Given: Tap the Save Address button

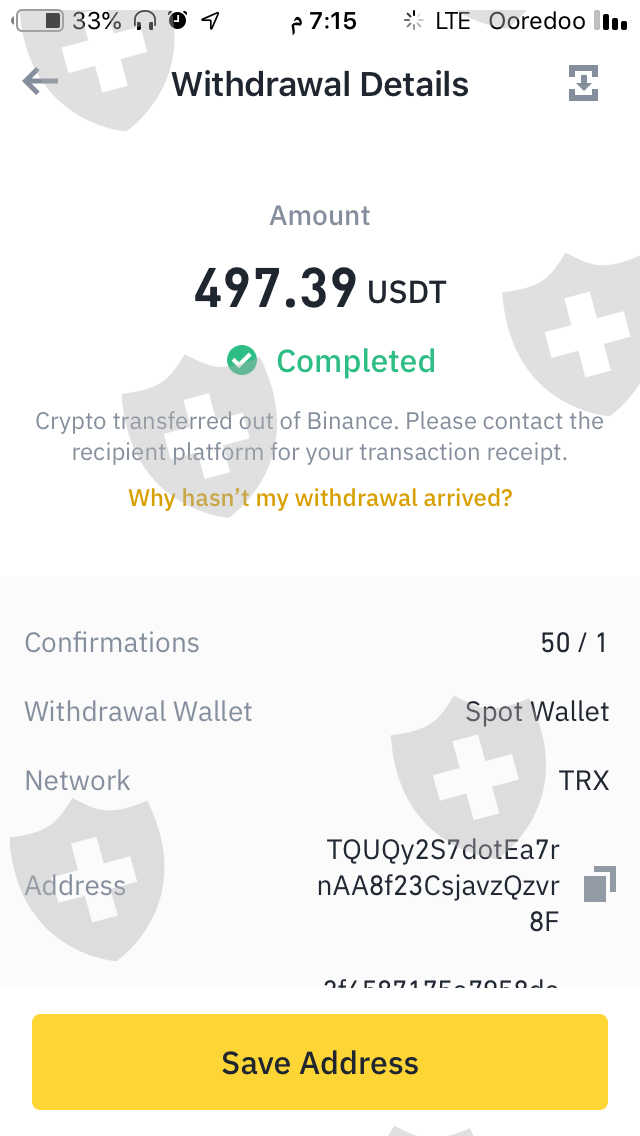Looking at the screenshot, I should pos(320,1062).
